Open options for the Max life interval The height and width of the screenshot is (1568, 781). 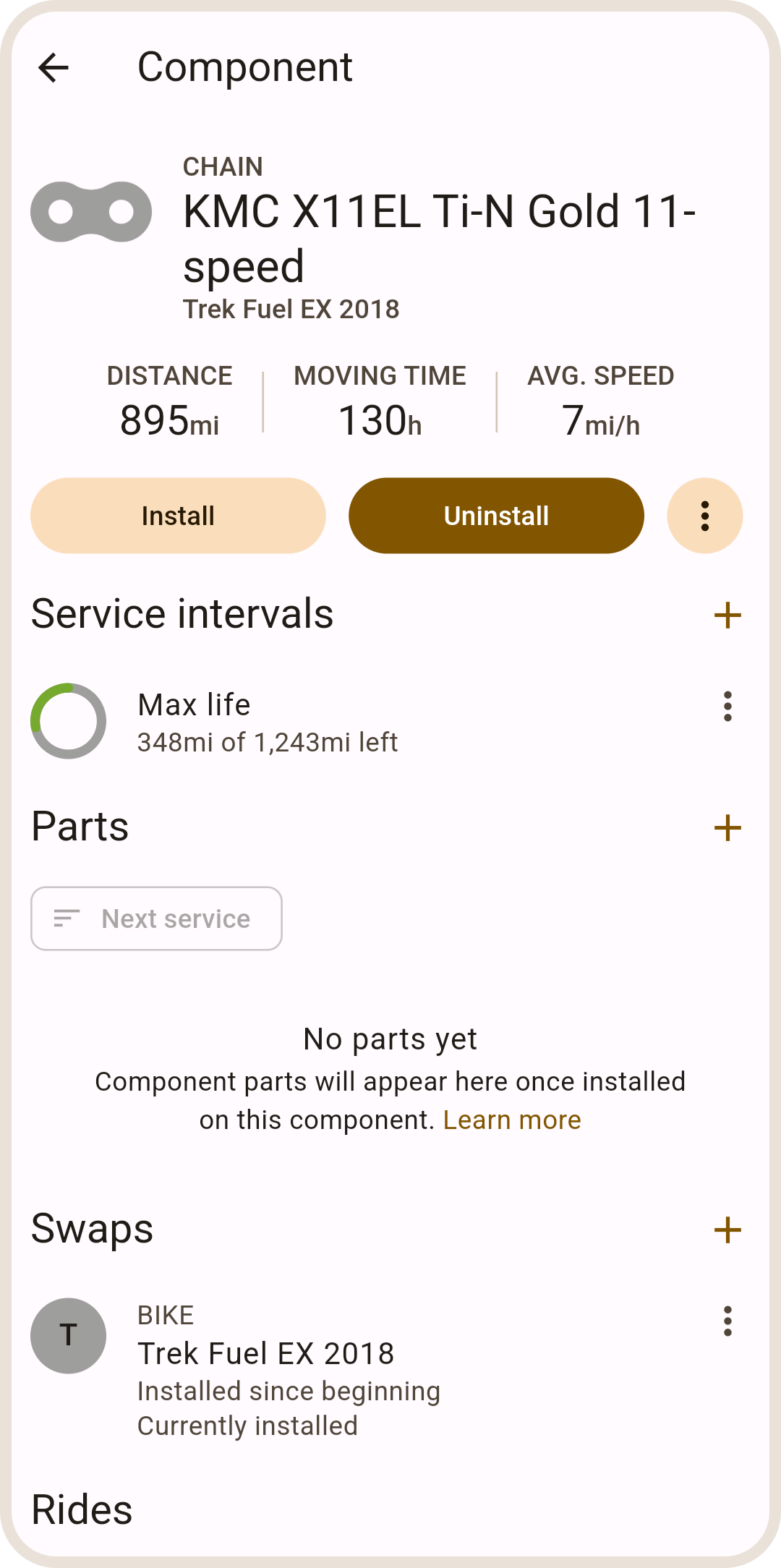click(727, 707)
